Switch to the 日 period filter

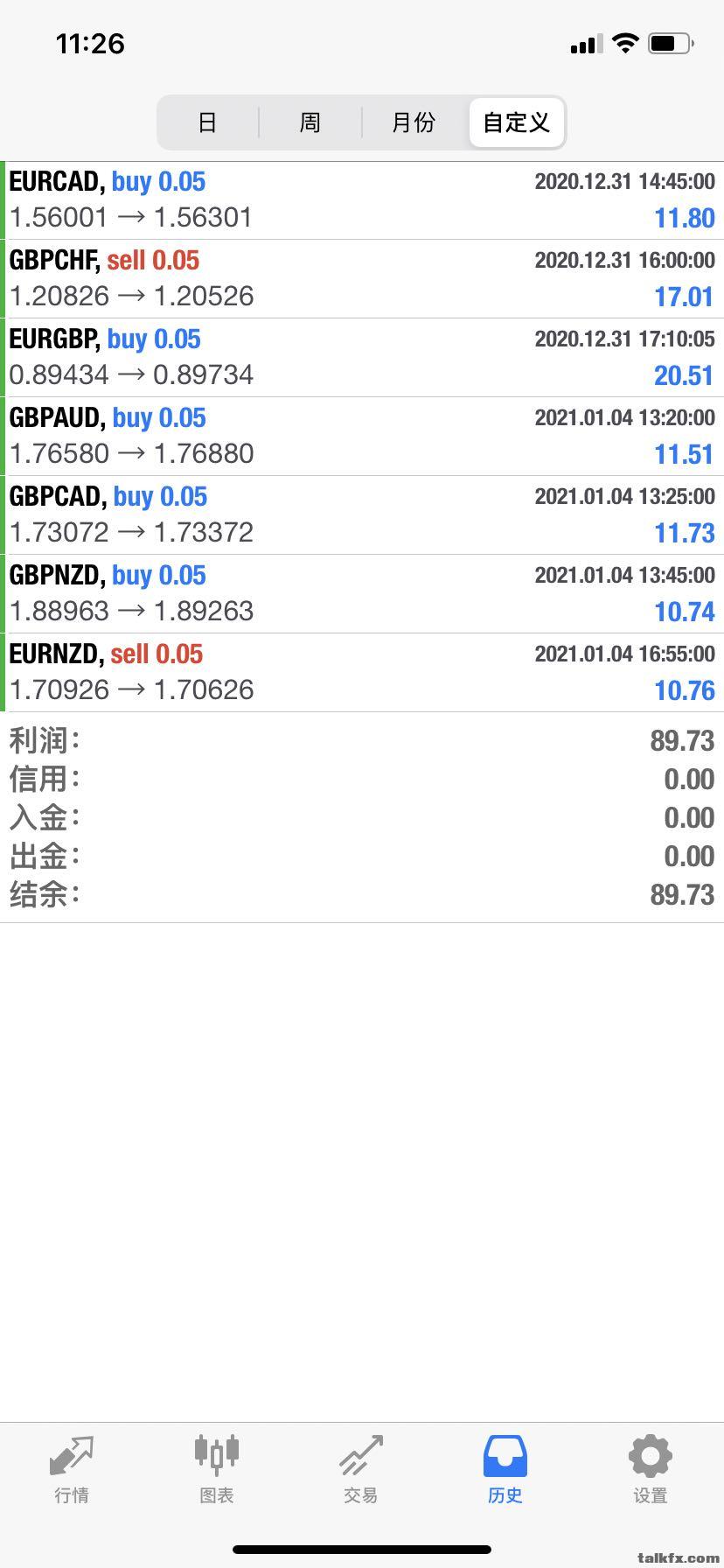click(207, 122)
